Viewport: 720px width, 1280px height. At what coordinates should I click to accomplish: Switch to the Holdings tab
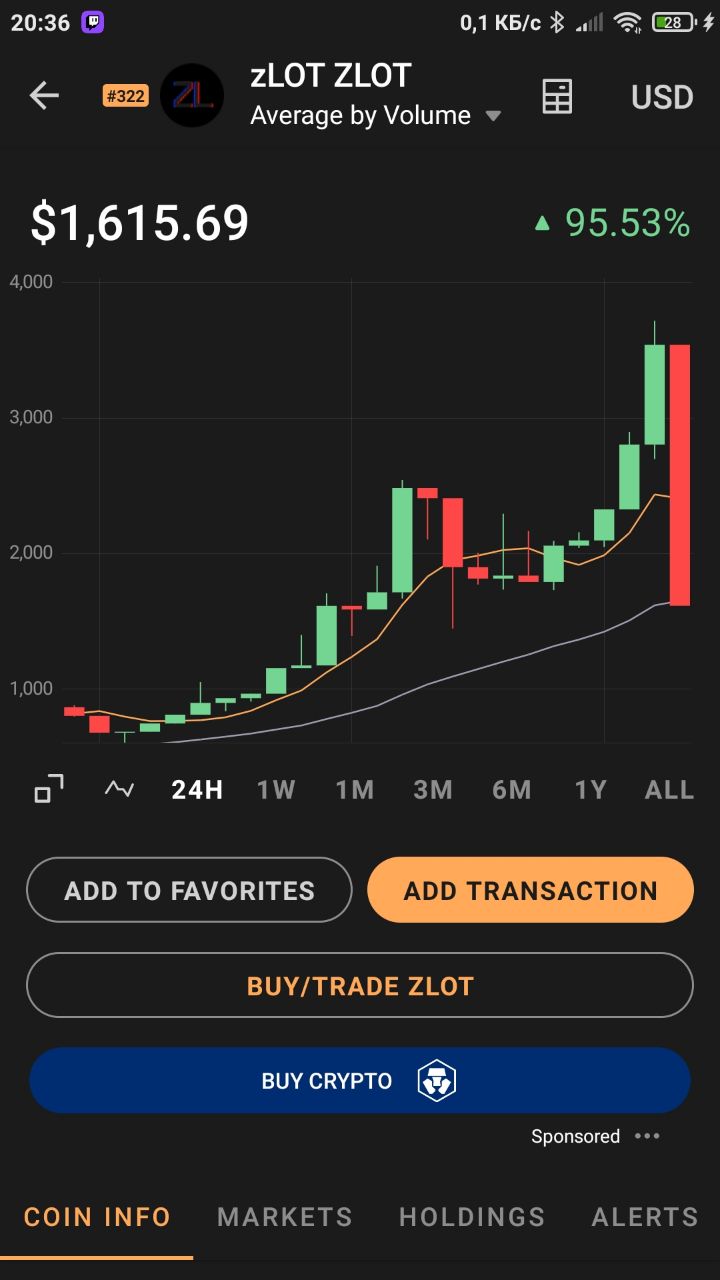pos(472,1217)
